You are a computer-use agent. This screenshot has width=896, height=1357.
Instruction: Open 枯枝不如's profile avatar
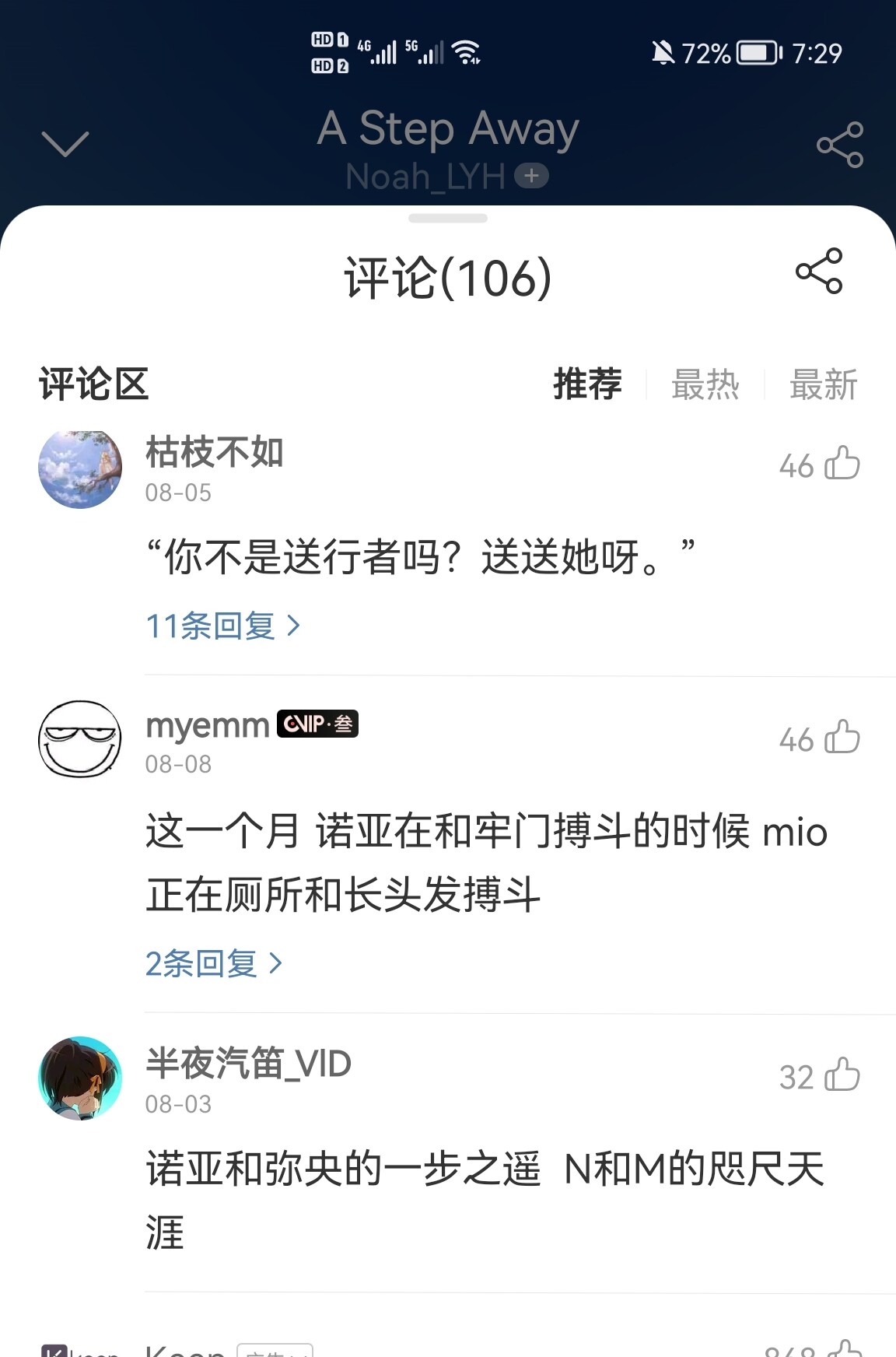click(x=80, y=468)
